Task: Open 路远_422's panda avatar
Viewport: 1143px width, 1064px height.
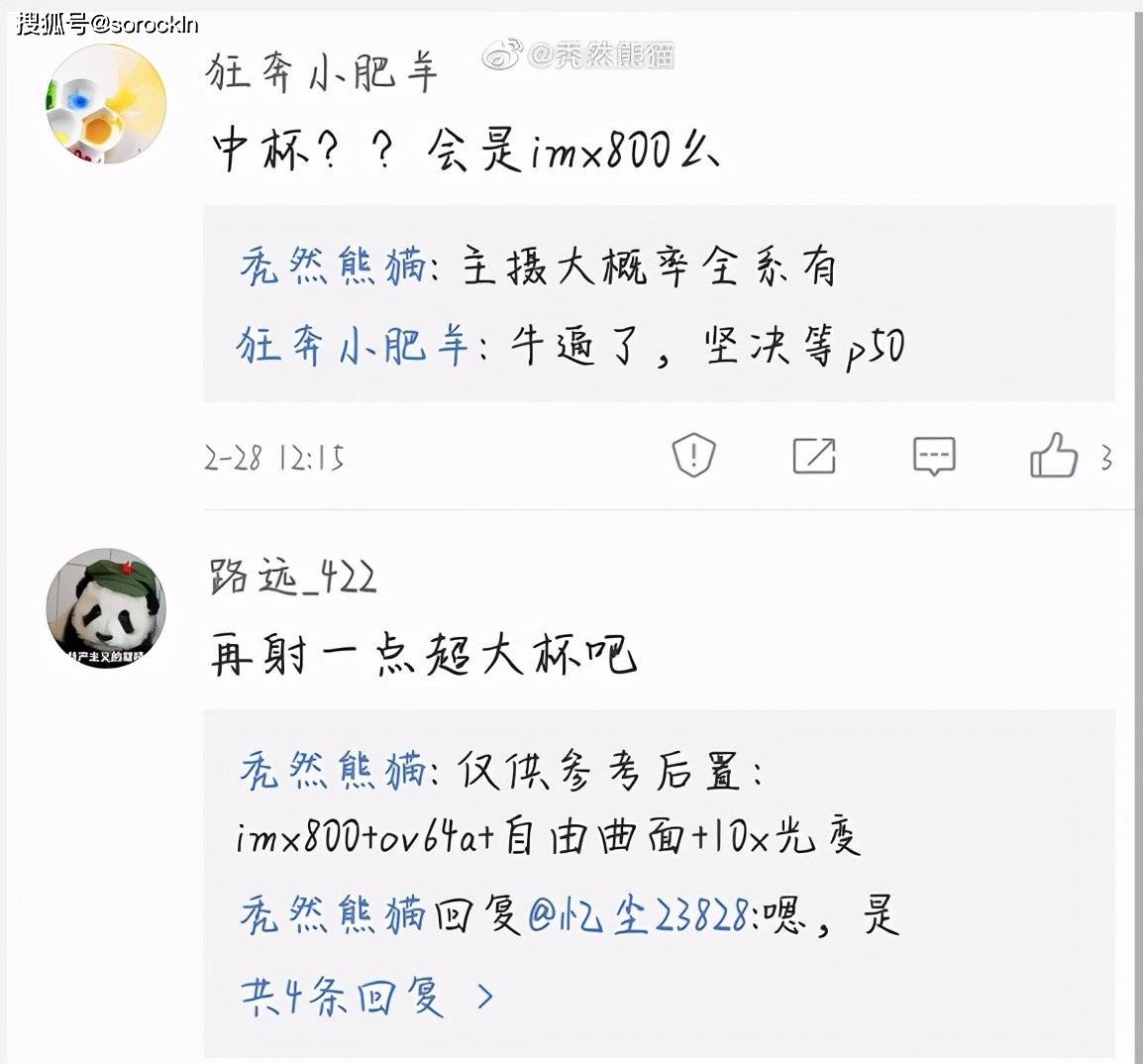Action: 106,606
